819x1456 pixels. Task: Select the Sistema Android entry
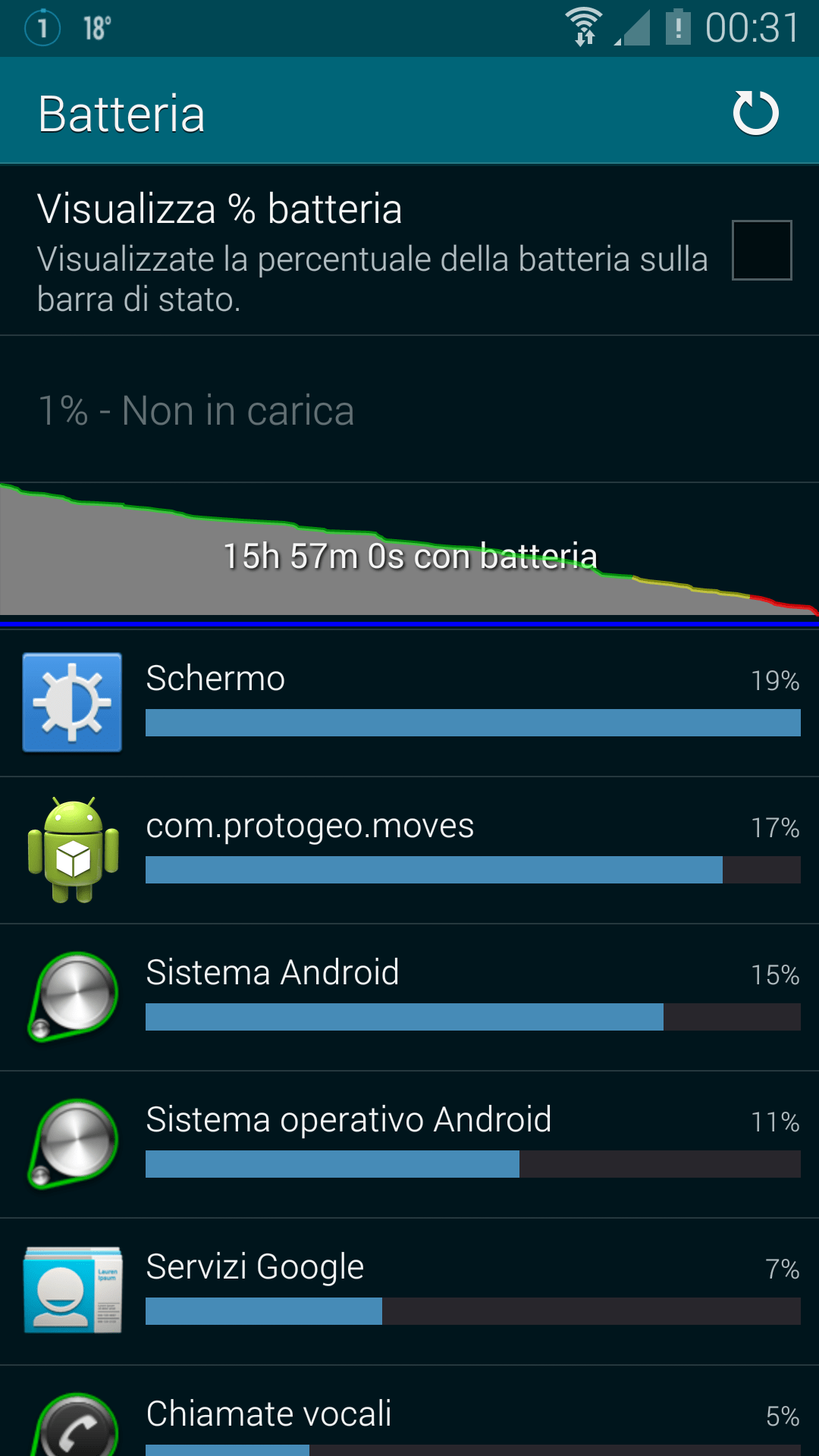(409, 996)
